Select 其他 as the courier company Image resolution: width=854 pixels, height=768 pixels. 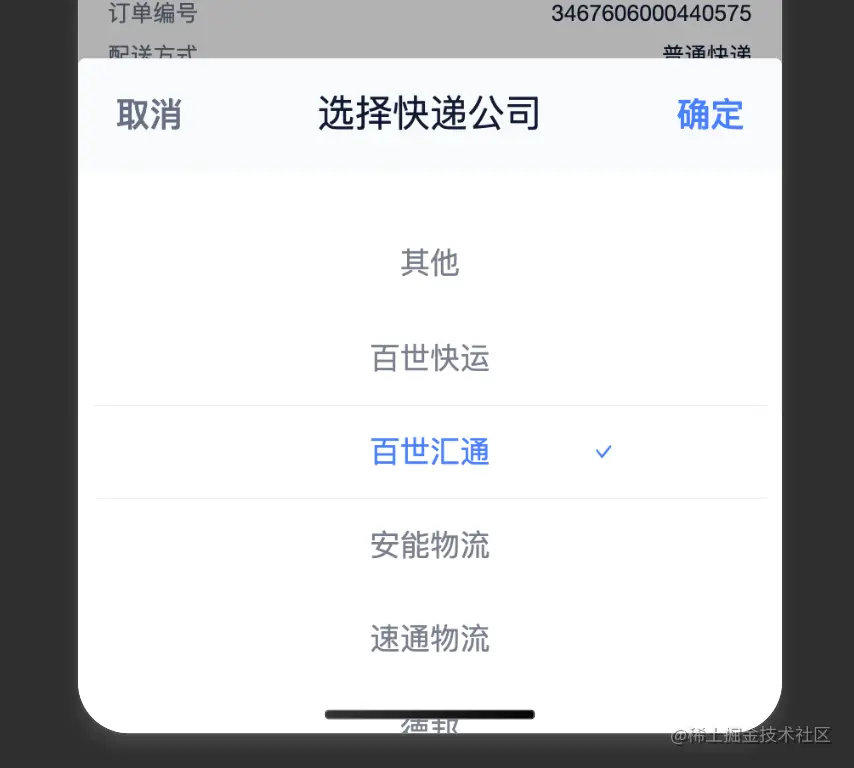coord(430,263)
